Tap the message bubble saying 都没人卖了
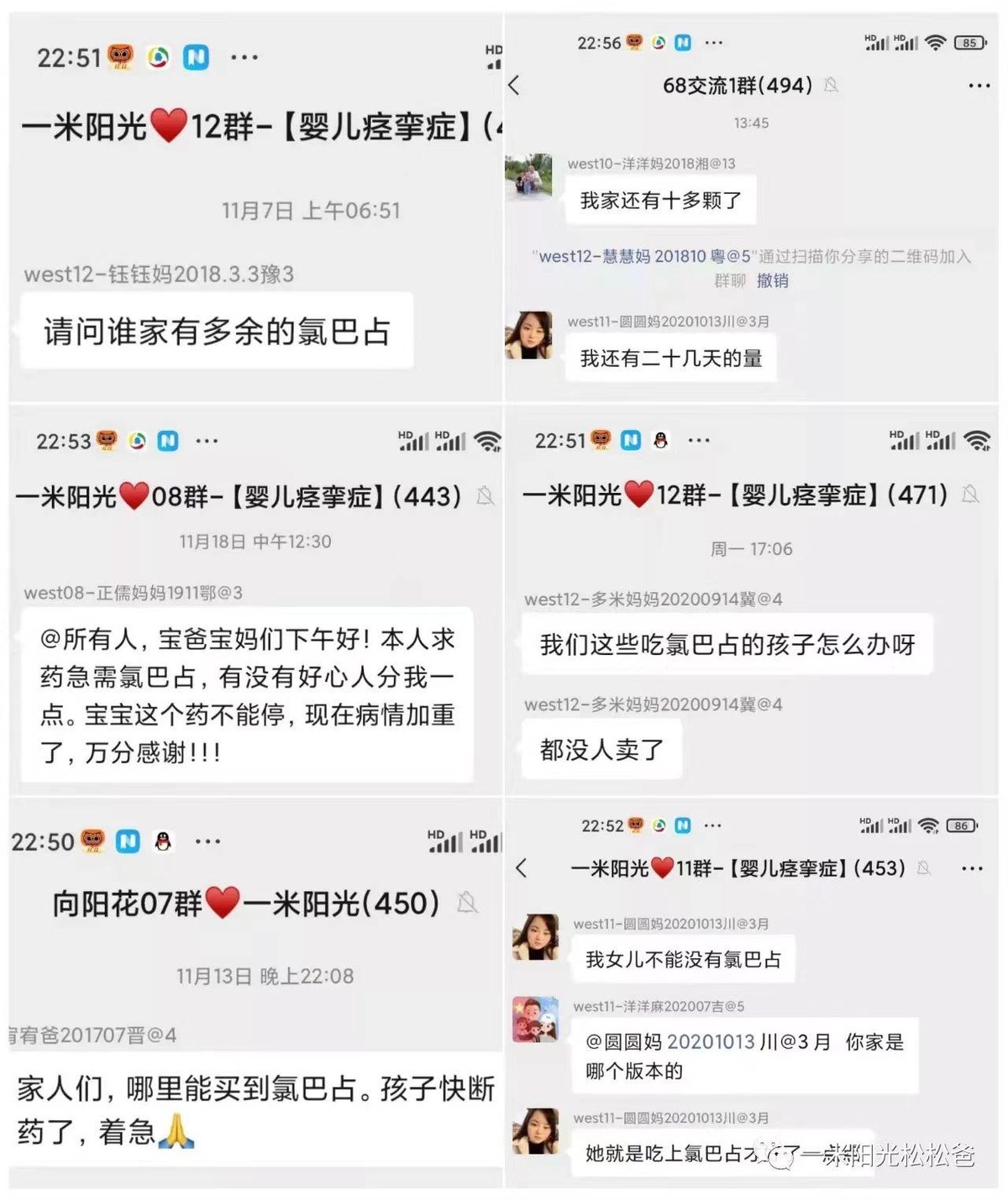This screenshot has width=1008, height=1200. [601, 750]
